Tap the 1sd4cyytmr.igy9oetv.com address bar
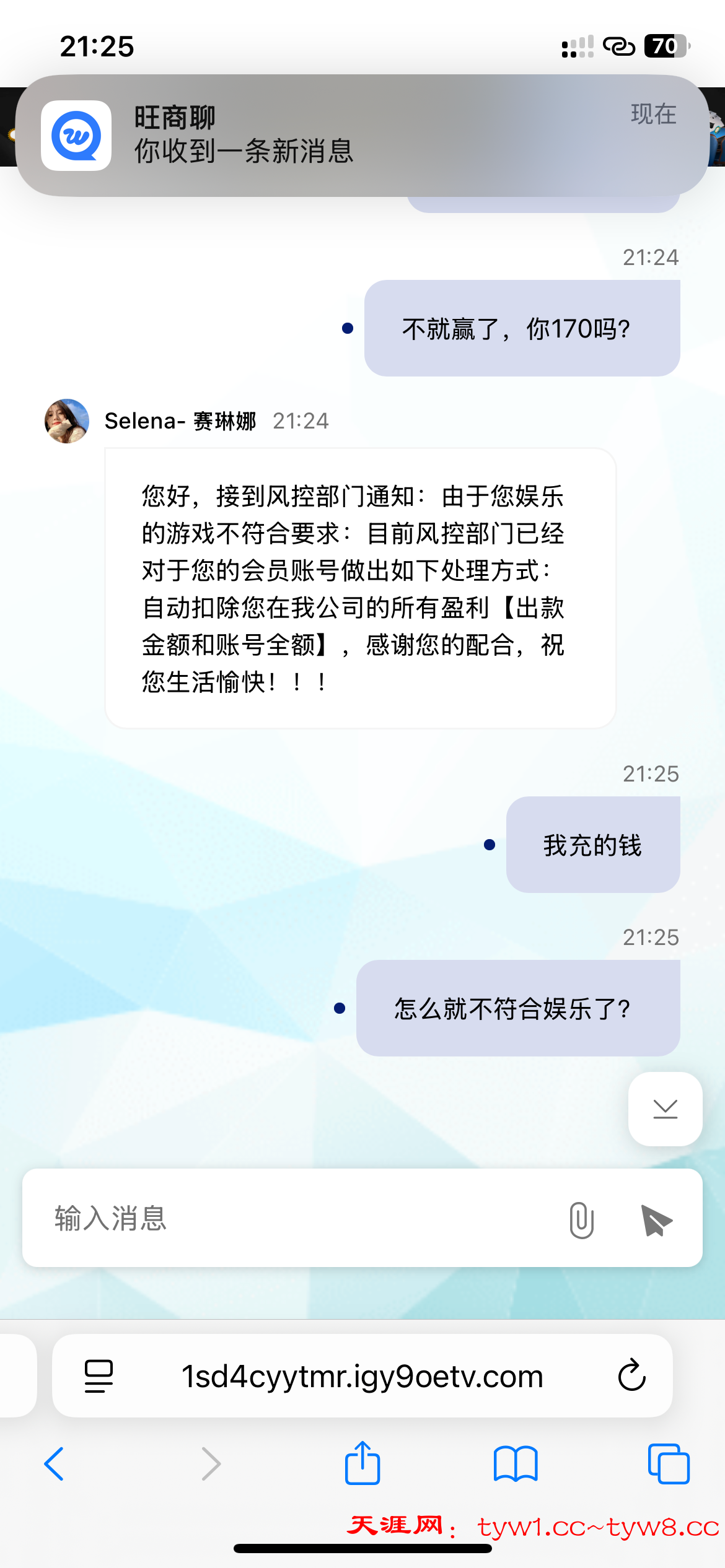The image size is (725, 1568). tap(362, 1376)
